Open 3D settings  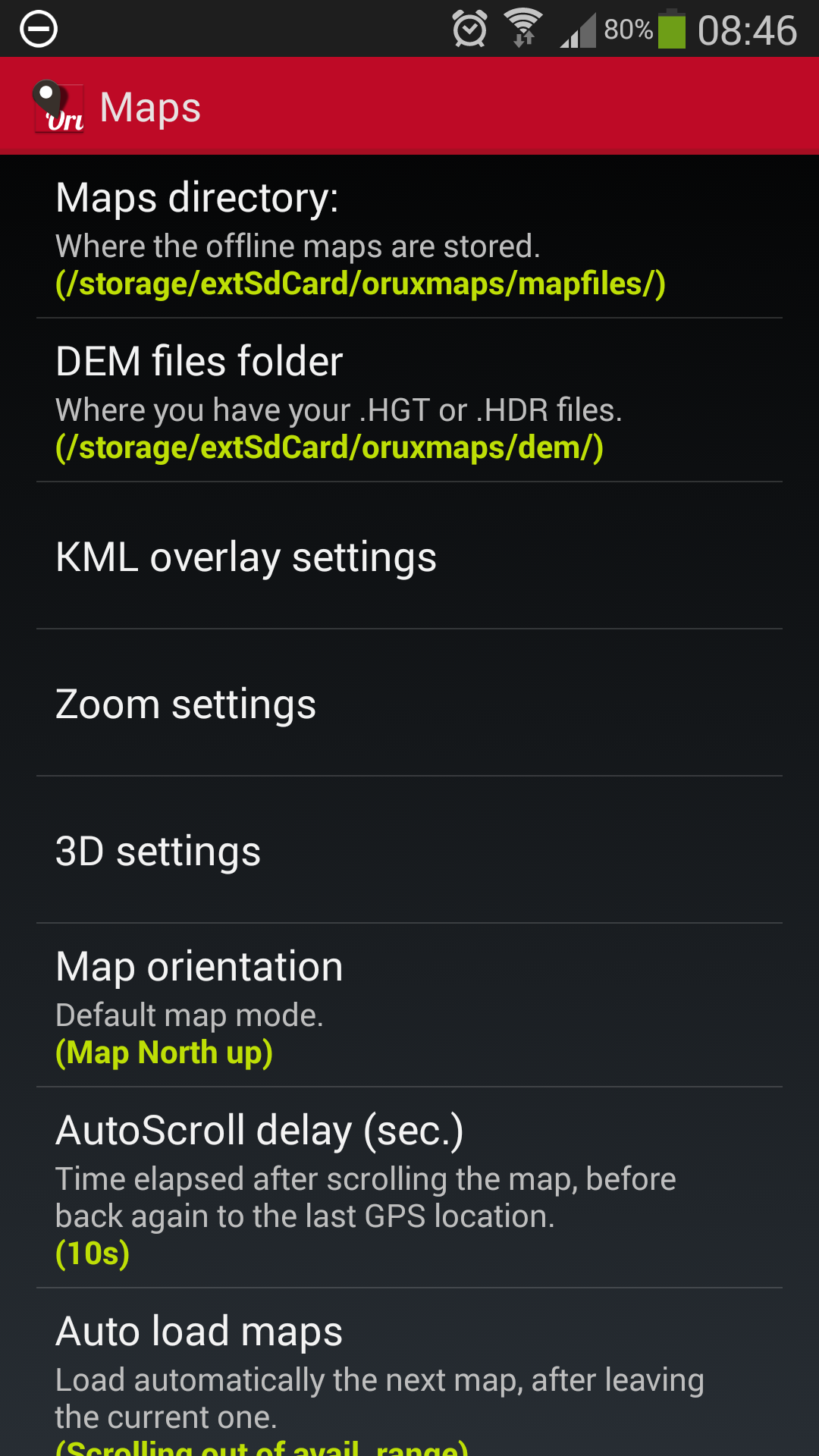(x=409, y=850)
